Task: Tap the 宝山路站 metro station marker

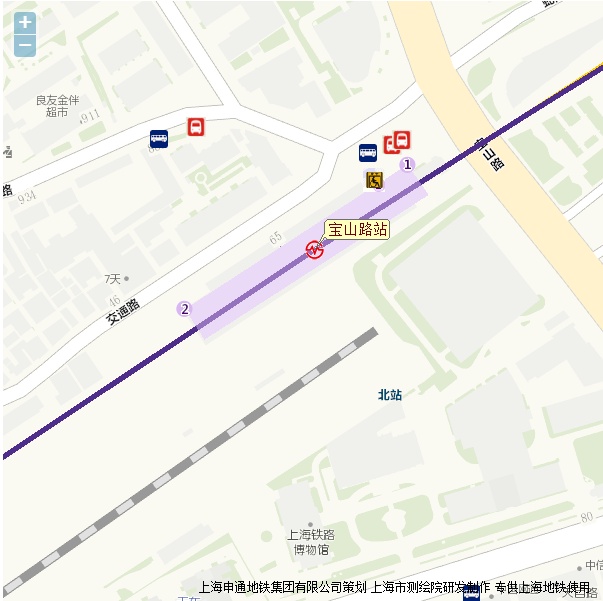Action: point(314,250)
